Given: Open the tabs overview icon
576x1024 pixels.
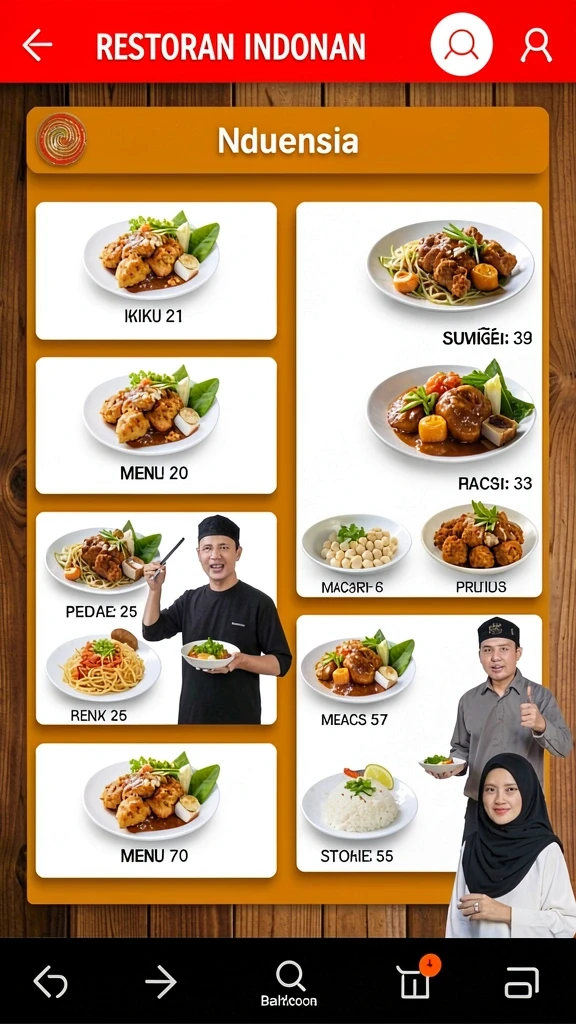Looking at the screenshot, I should click(522, 982).
